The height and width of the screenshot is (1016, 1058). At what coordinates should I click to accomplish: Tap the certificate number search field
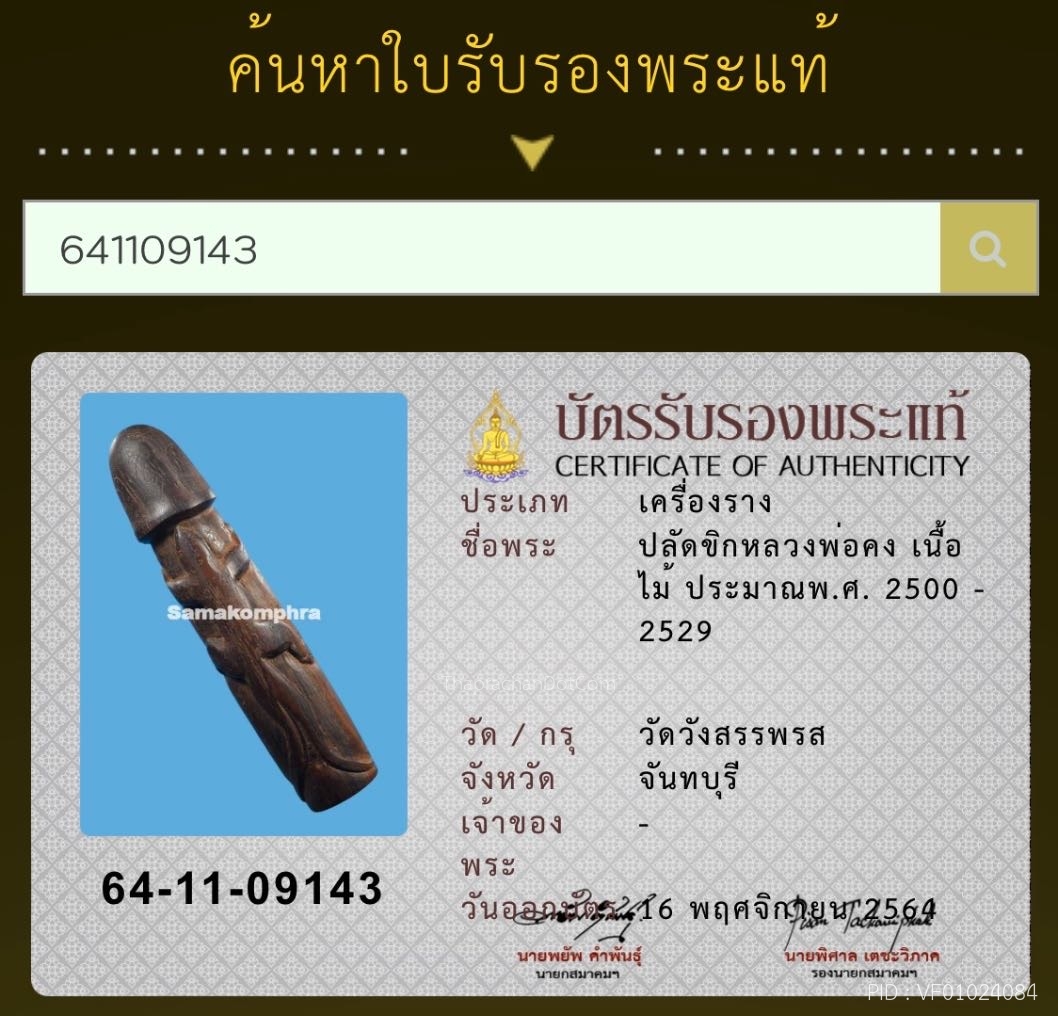pyautogui.click(x=480, y=249)
